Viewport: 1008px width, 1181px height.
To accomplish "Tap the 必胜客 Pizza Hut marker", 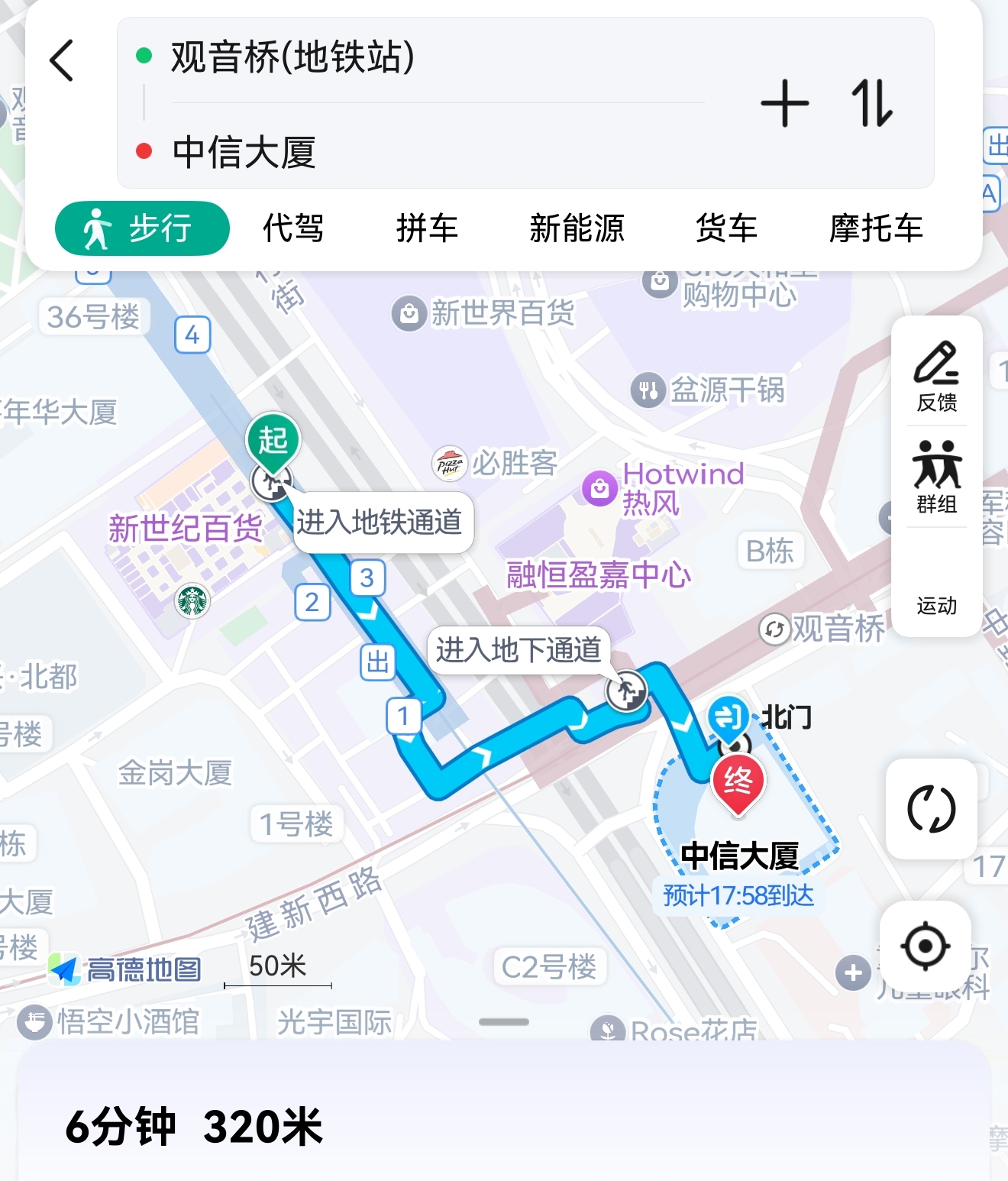I will (450, 464).
